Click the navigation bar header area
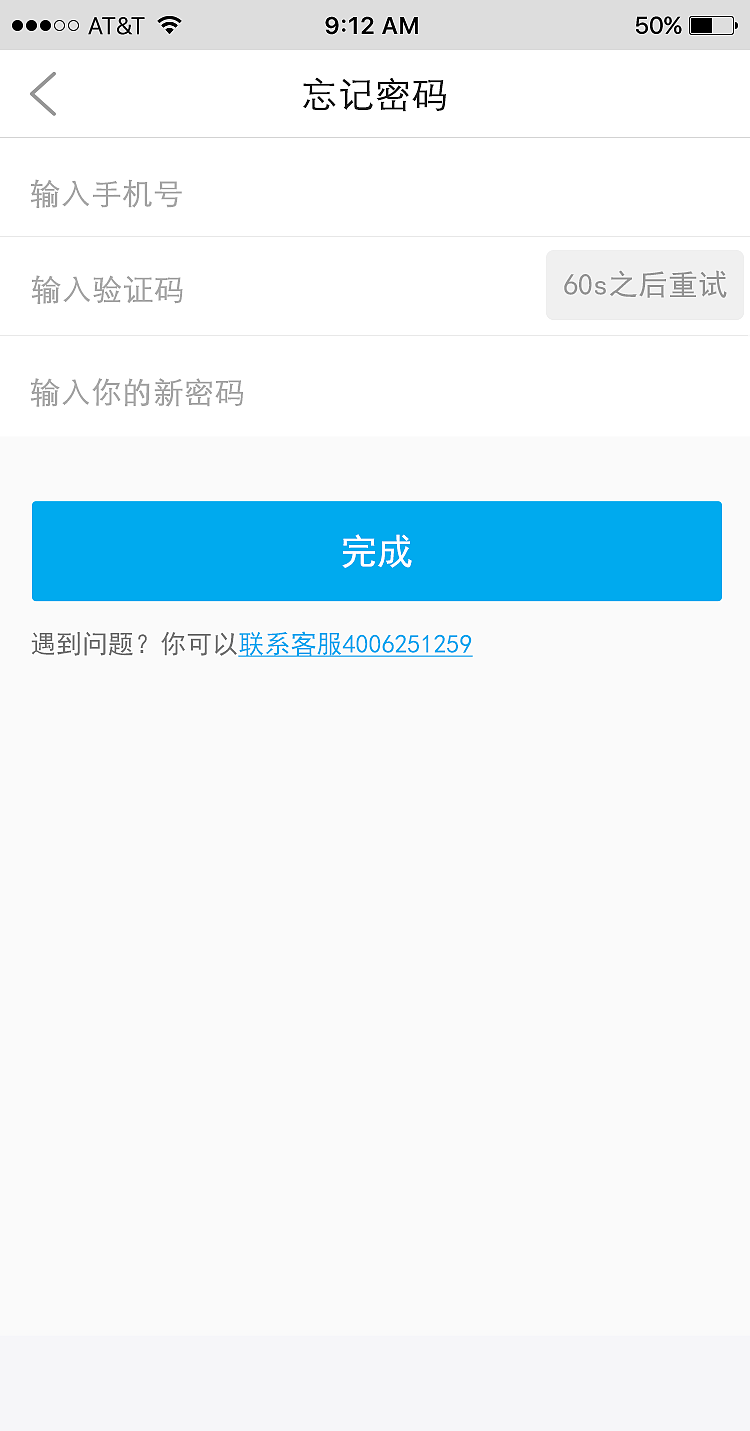 click(375, 93)
